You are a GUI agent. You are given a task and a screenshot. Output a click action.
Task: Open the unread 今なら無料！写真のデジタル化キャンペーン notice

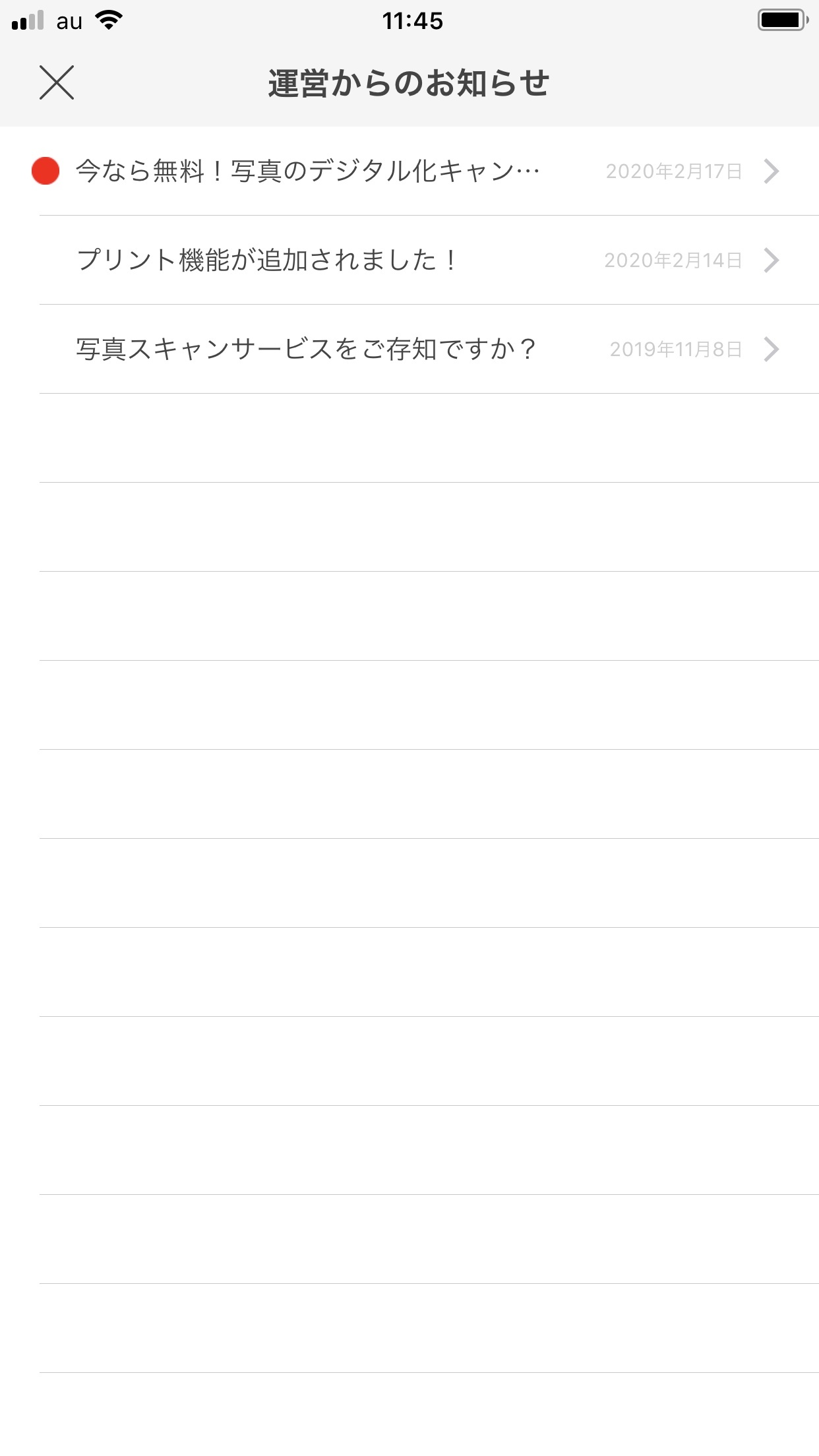(x=409, y=171)
